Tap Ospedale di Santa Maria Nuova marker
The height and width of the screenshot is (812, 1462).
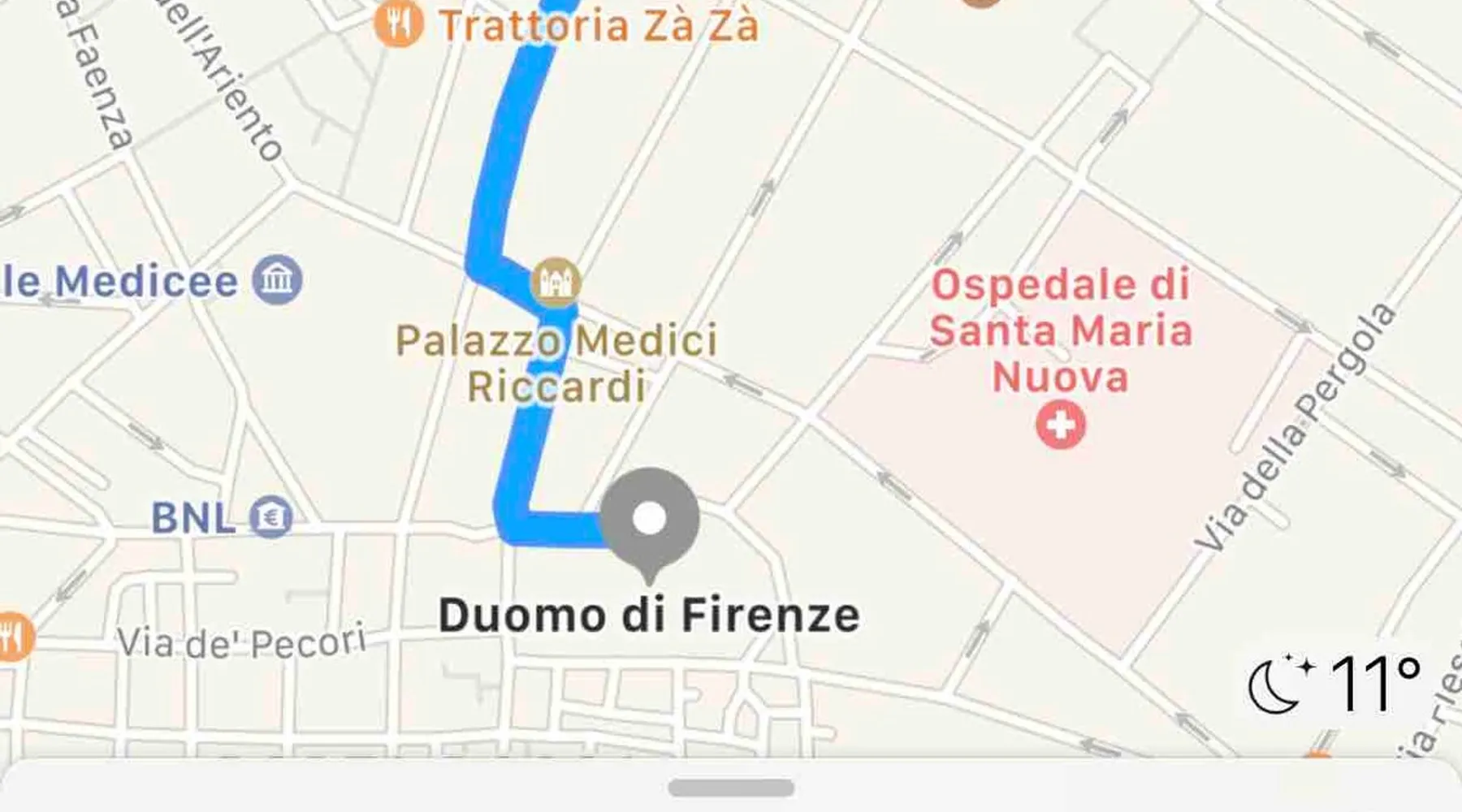tap(1060, 424)
